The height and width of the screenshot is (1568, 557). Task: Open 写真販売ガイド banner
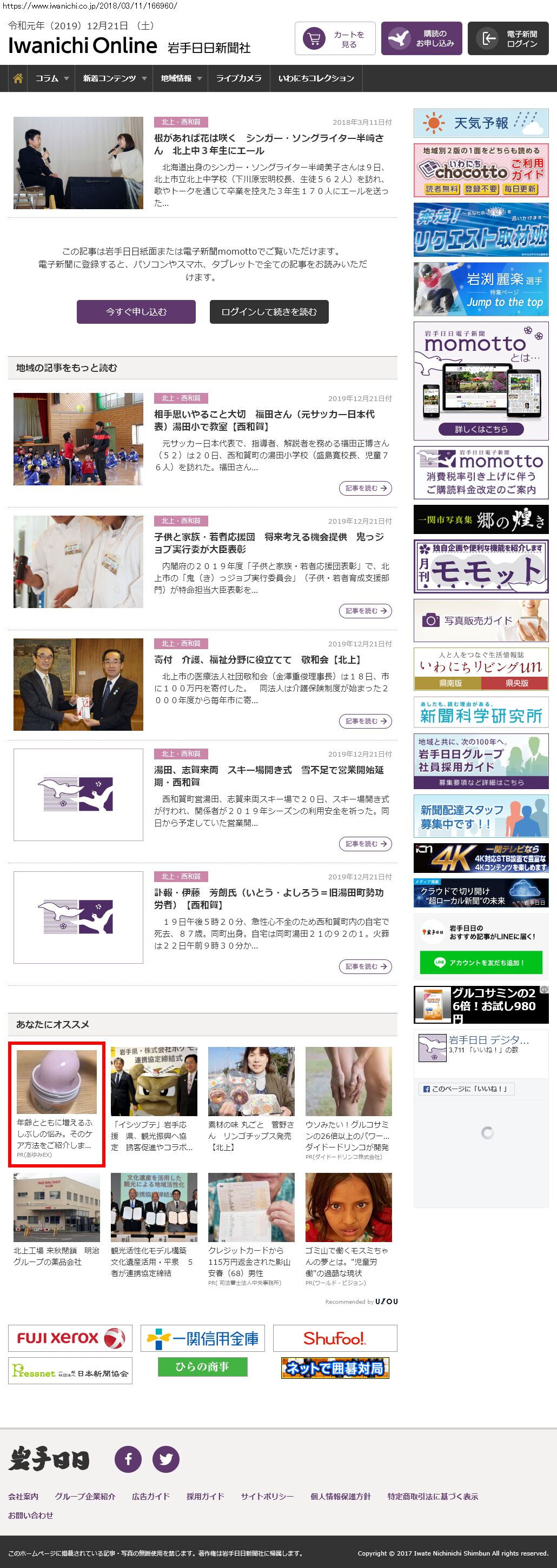480,620
